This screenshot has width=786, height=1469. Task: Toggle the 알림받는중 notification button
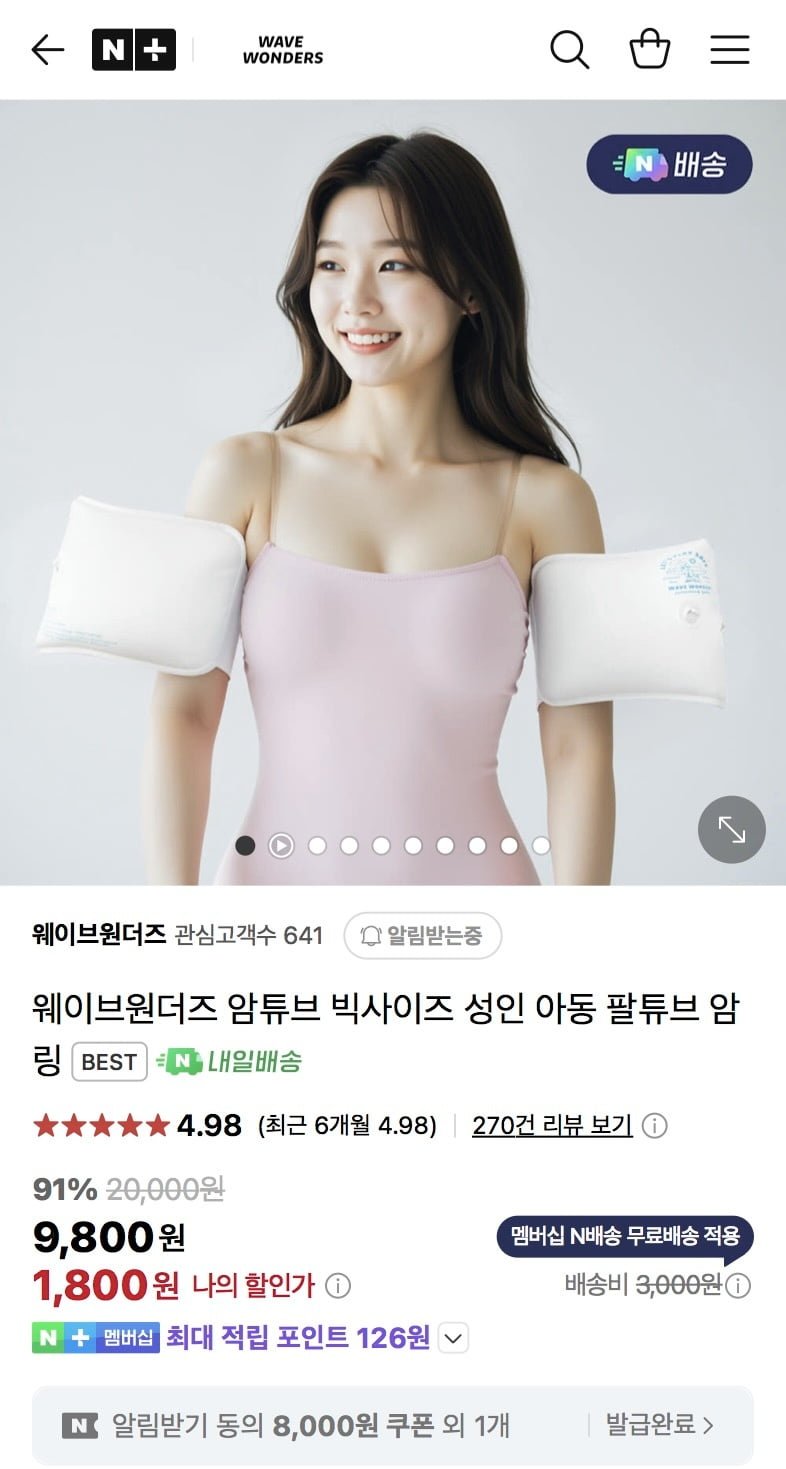[x=422, y=936]
